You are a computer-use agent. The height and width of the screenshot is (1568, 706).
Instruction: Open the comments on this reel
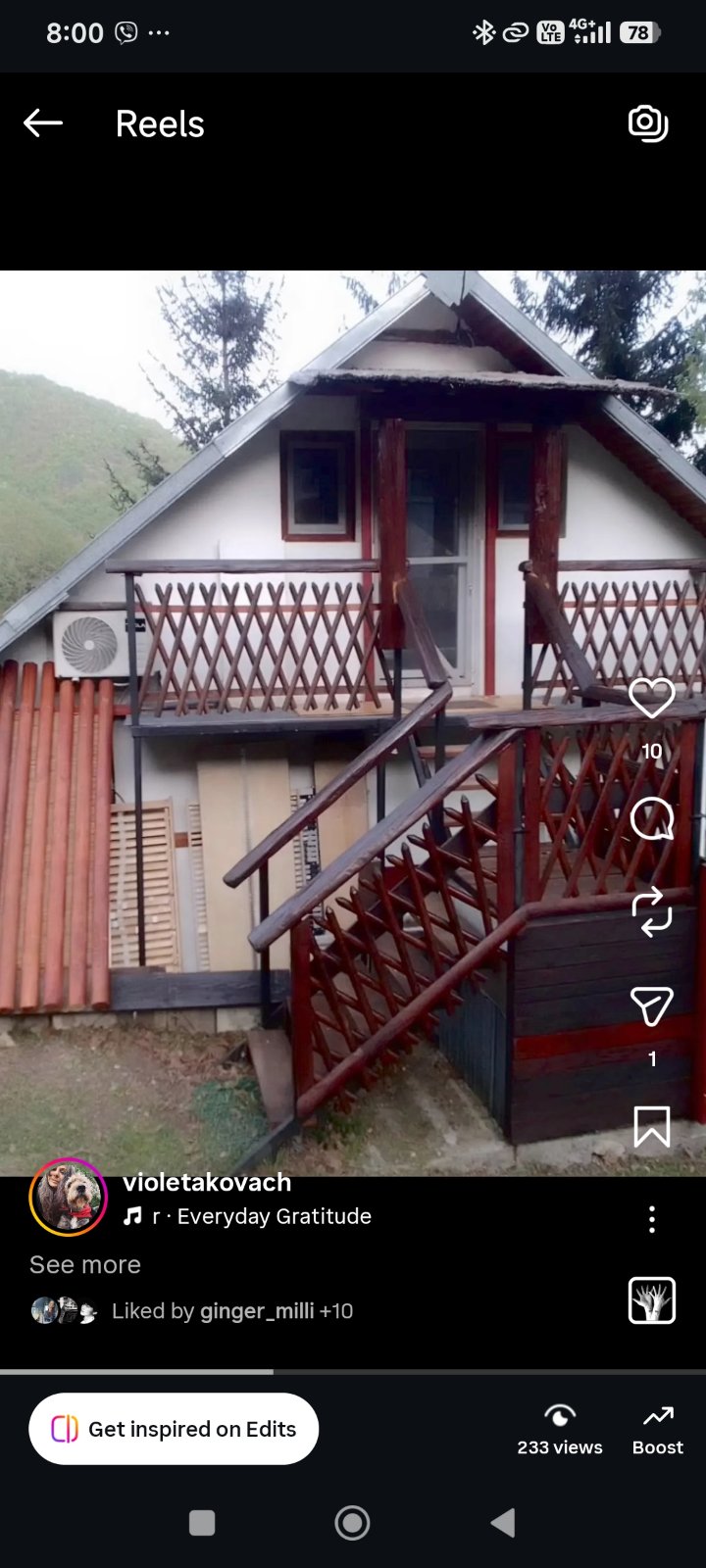coord(652,818)
